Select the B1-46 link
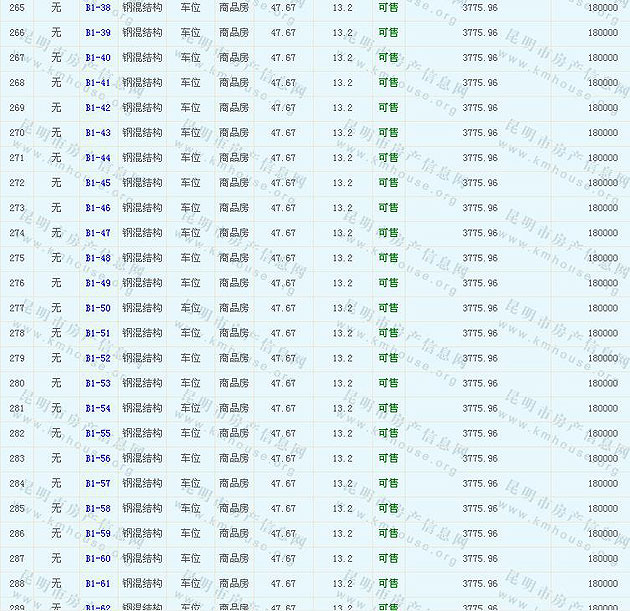Image resolution: width=630 pixels, height=611 pixels. coord(98,208)
